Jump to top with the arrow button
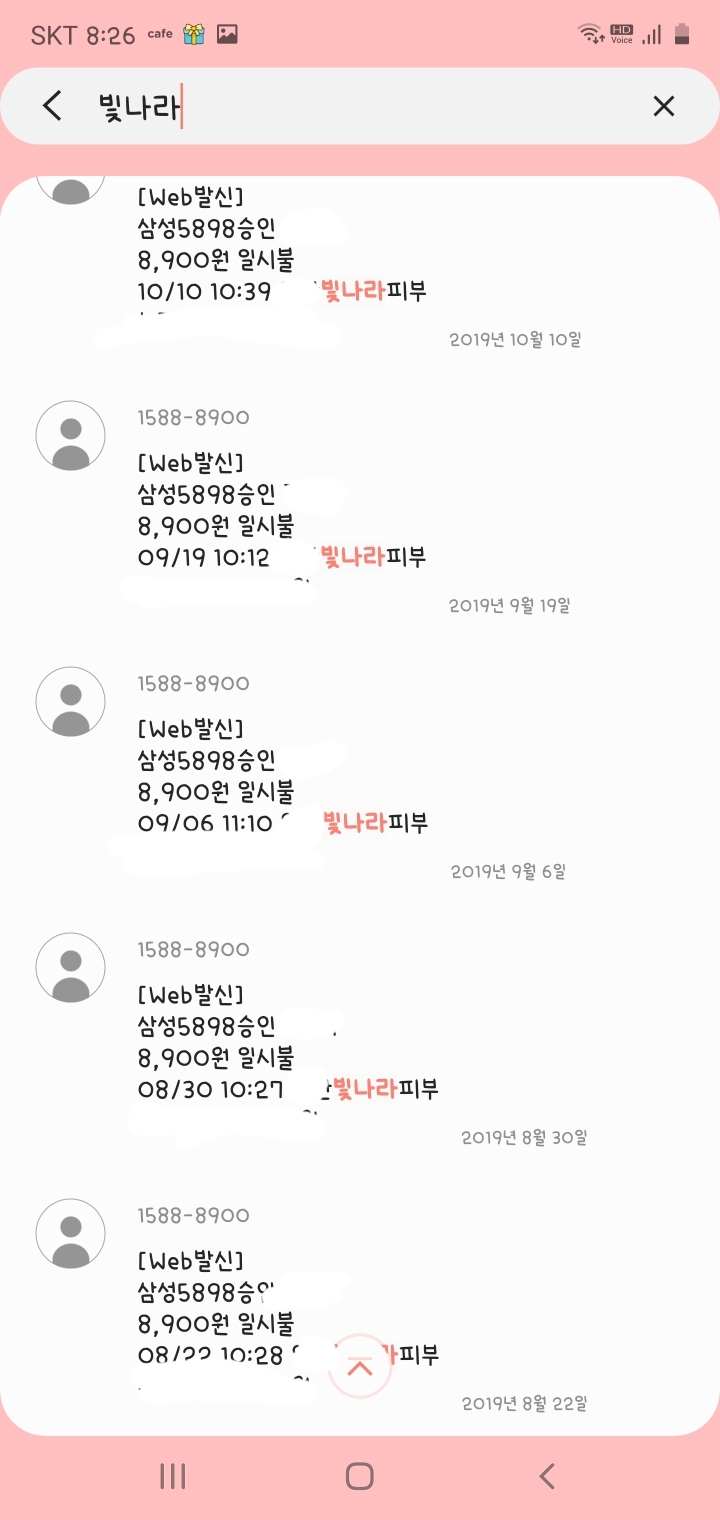The image size is (720, 1520). pyautogui.click(x=360, y=1367)
